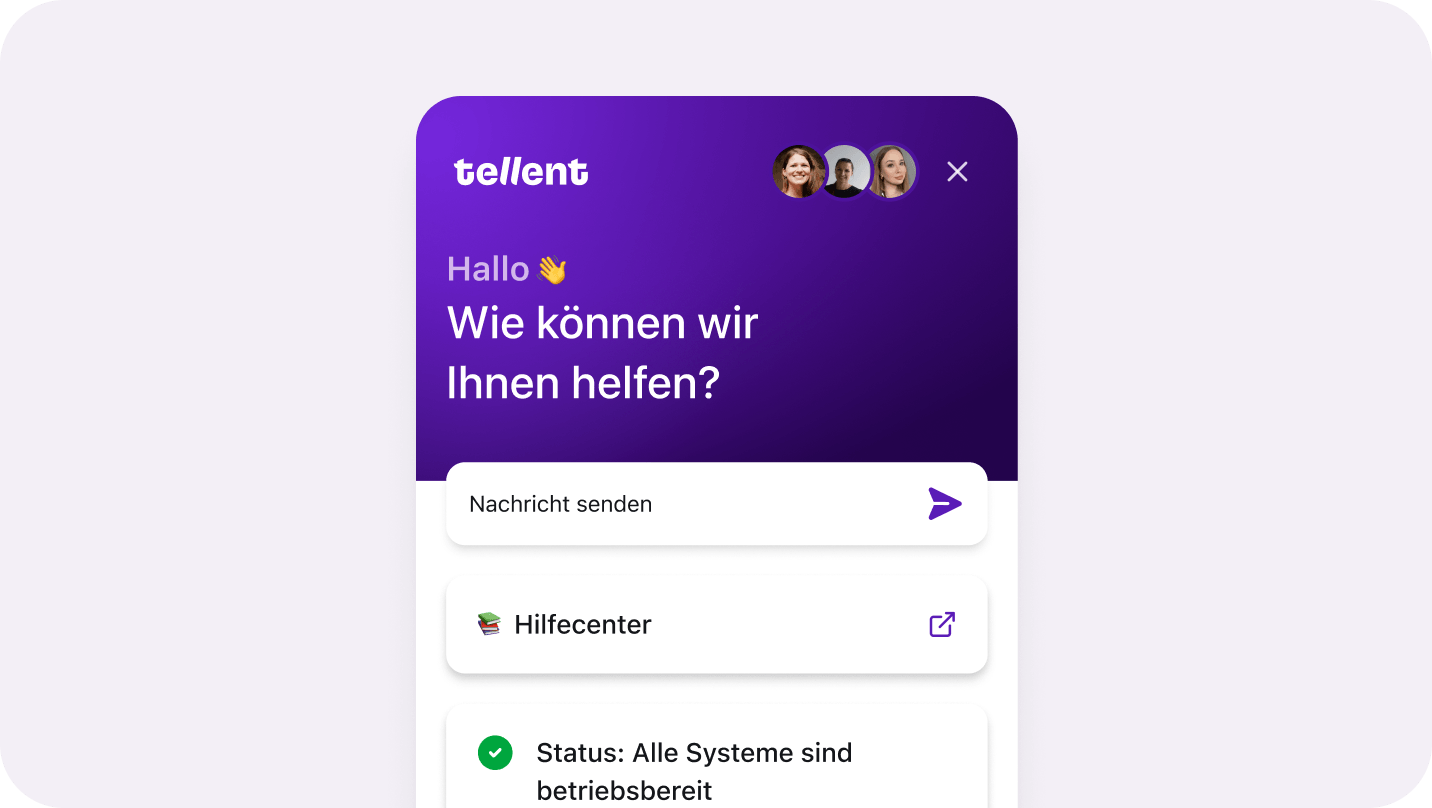Tap the purple send arrow icon
The width and height of the screenshot is (1432, 808).
[x=944, y=504]
